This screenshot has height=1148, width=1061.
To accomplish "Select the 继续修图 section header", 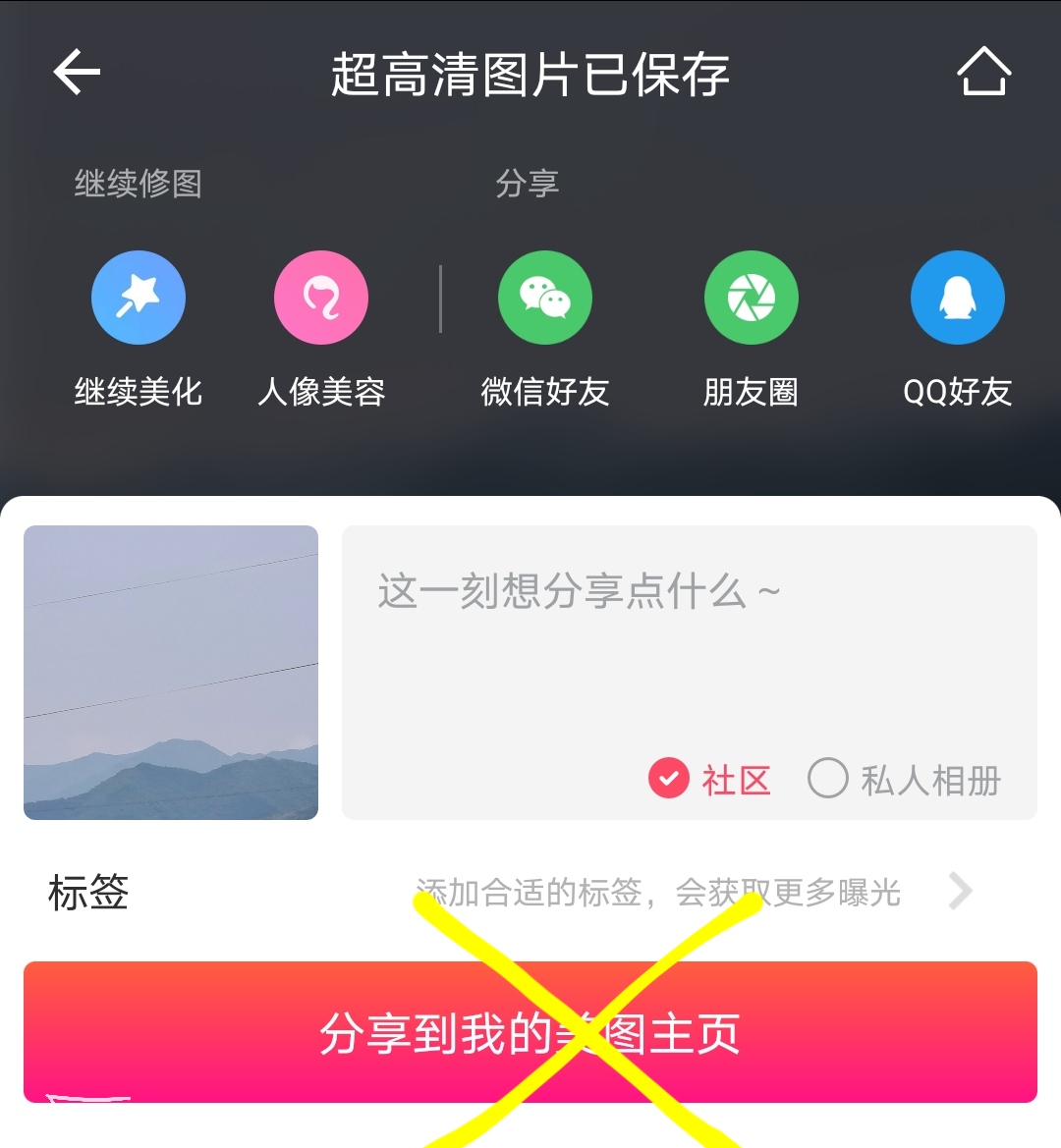I will [138, 183].
